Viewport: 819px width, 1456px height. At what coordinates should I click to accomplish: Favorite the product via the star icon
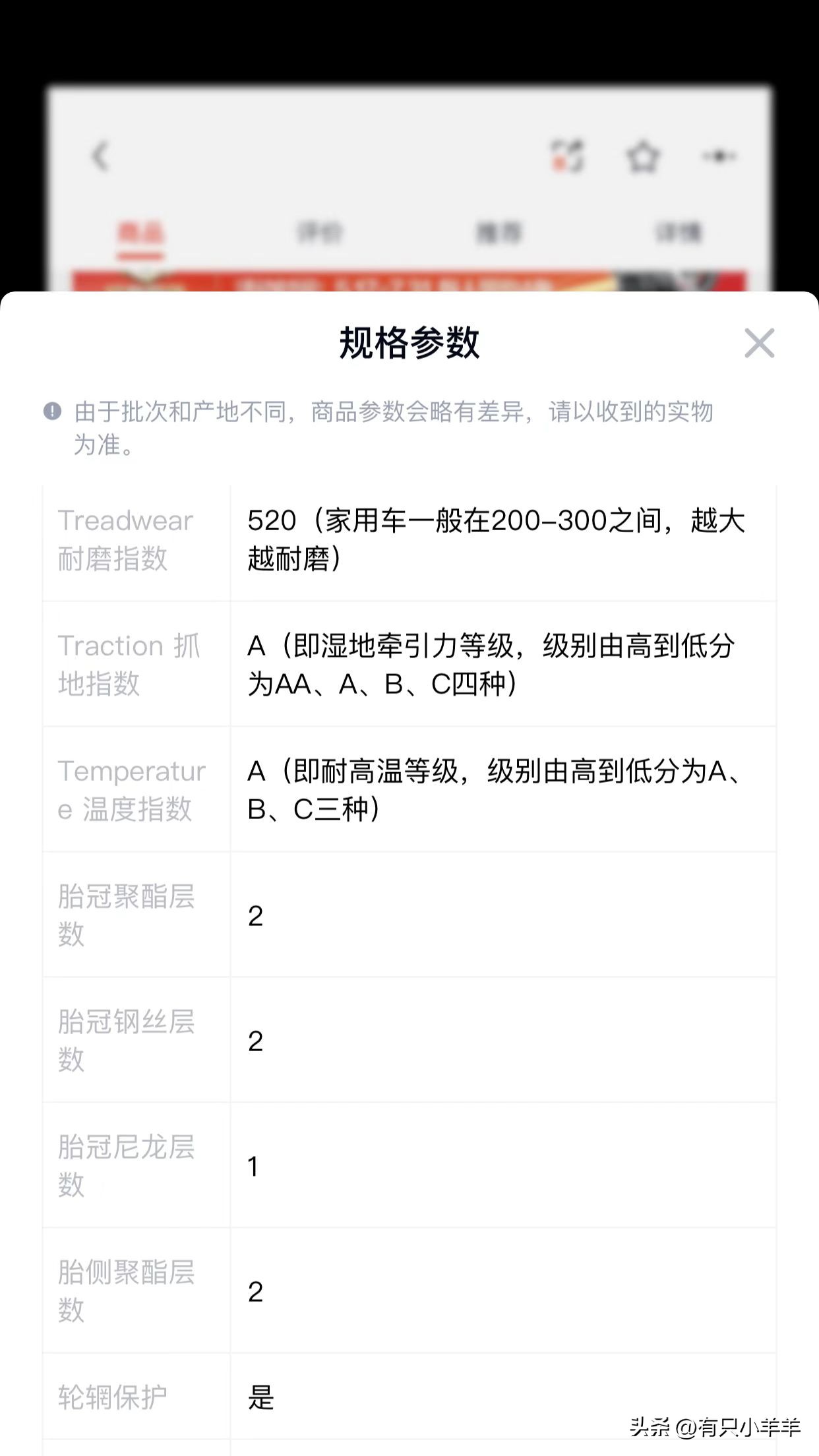click(x=643, y=157)
